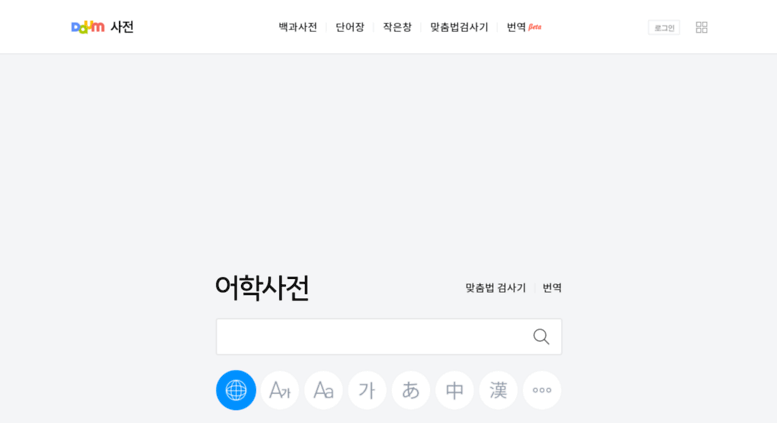Focus the dictionary search field

click(x=370, y=337)
